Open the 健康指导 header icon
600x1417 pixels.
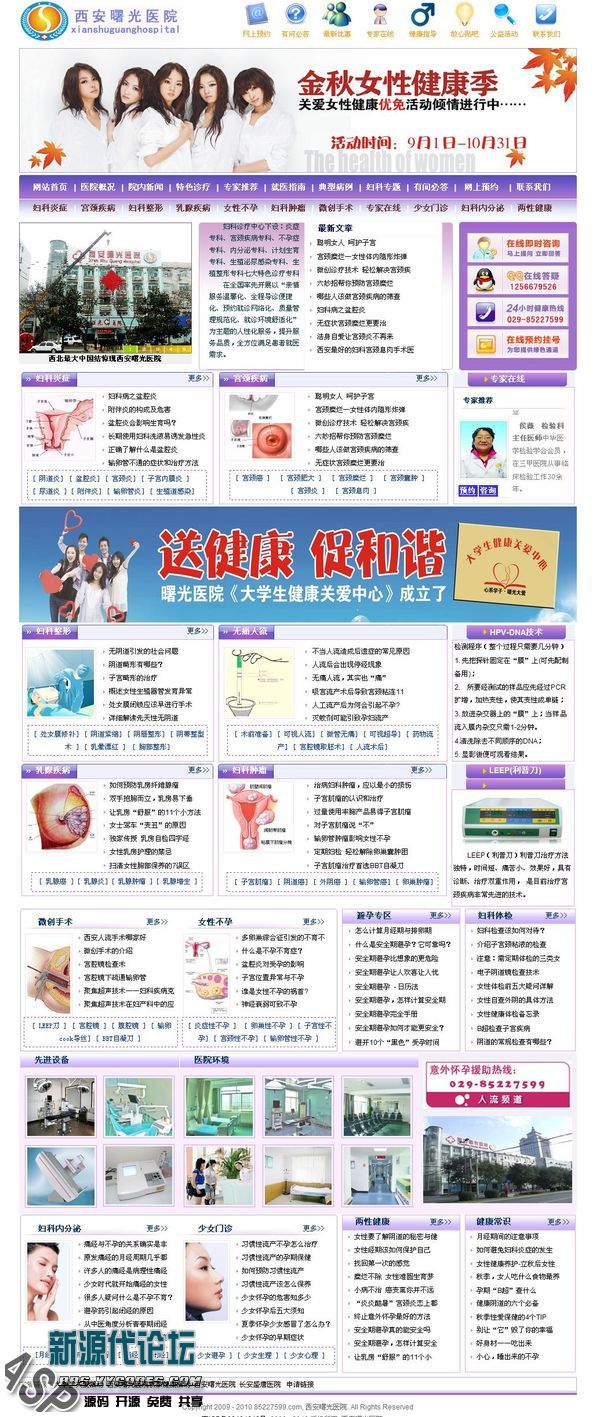tap(422, 19)
